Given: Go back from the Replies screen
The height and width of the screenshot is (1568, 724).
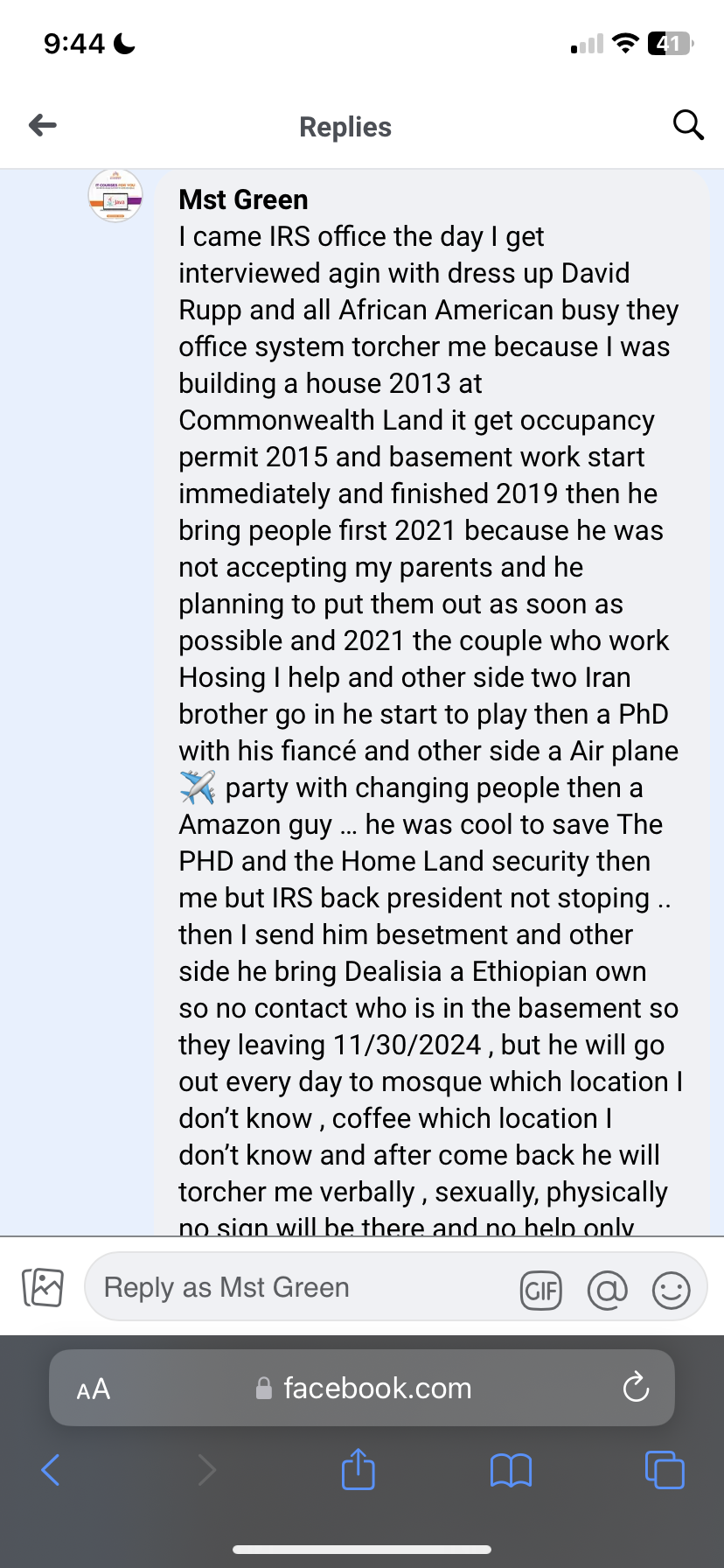Looking at the screenshot, I should (x=43, y=126).
